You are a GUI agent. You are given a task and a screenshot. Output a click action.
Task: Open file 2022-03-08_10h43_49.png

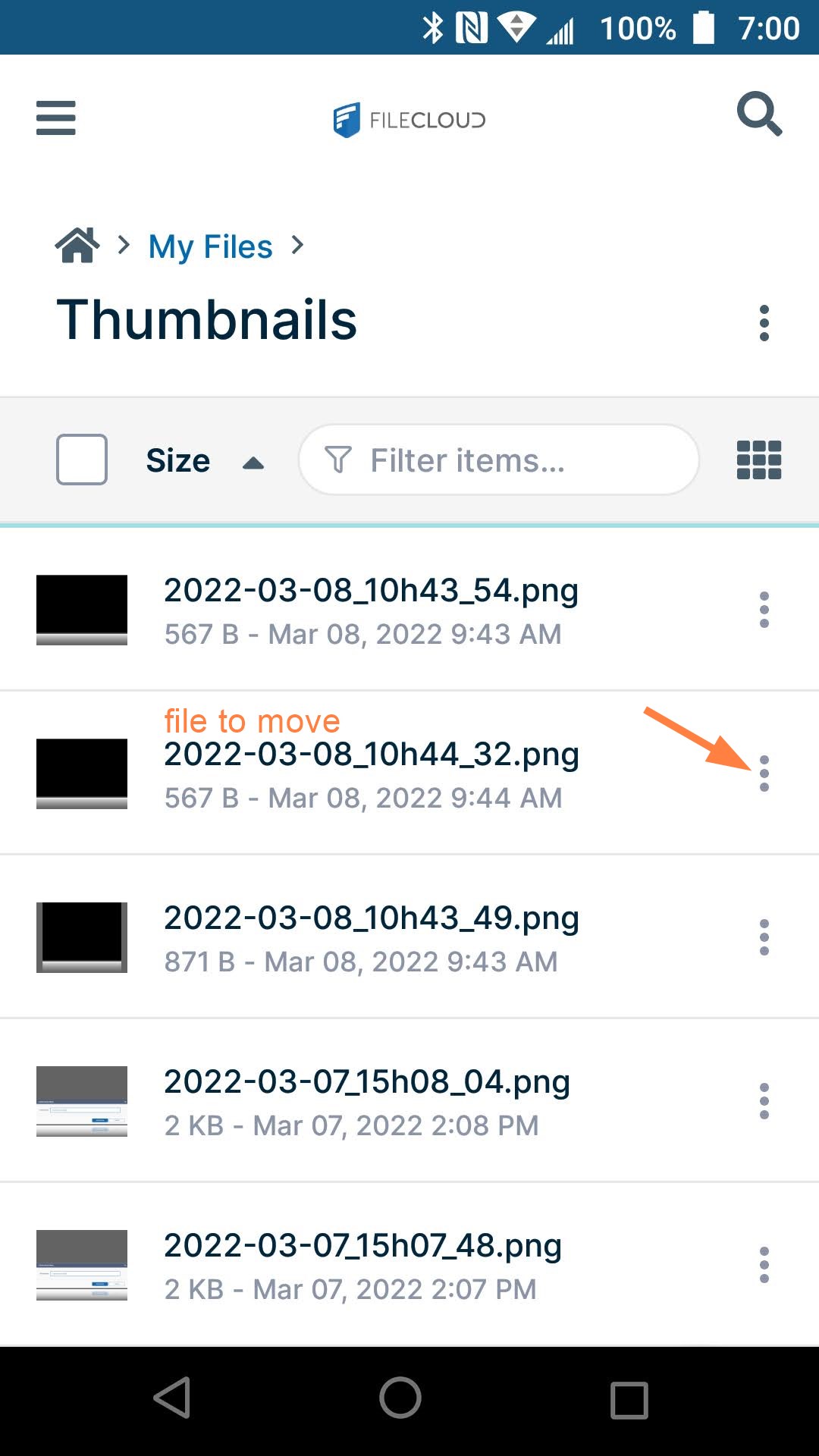(371, 918)
